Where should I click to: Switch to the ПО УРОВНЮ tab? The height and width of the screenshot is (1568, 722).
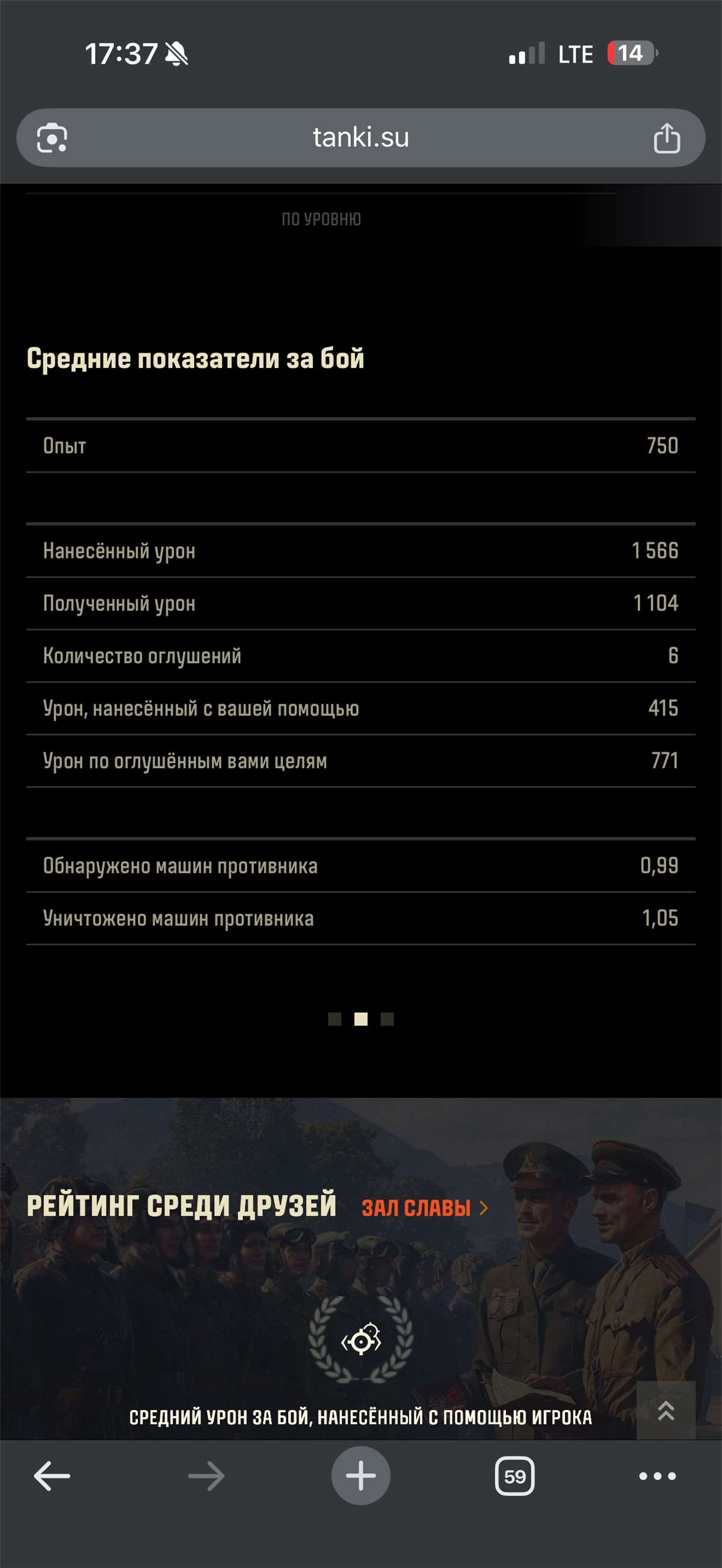321,219
